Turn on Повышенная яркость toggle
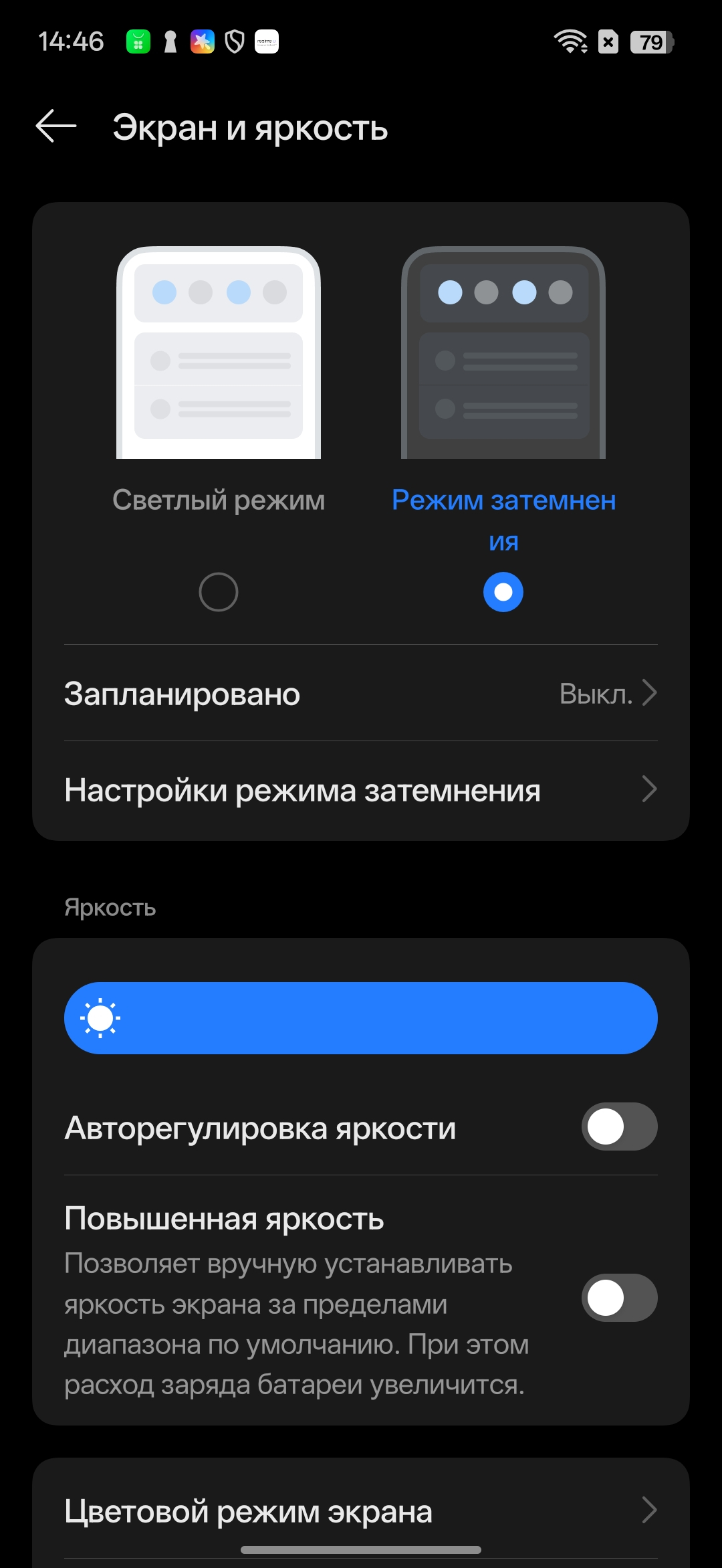This screenshot has width=722, height=1568. [619, 1298]
